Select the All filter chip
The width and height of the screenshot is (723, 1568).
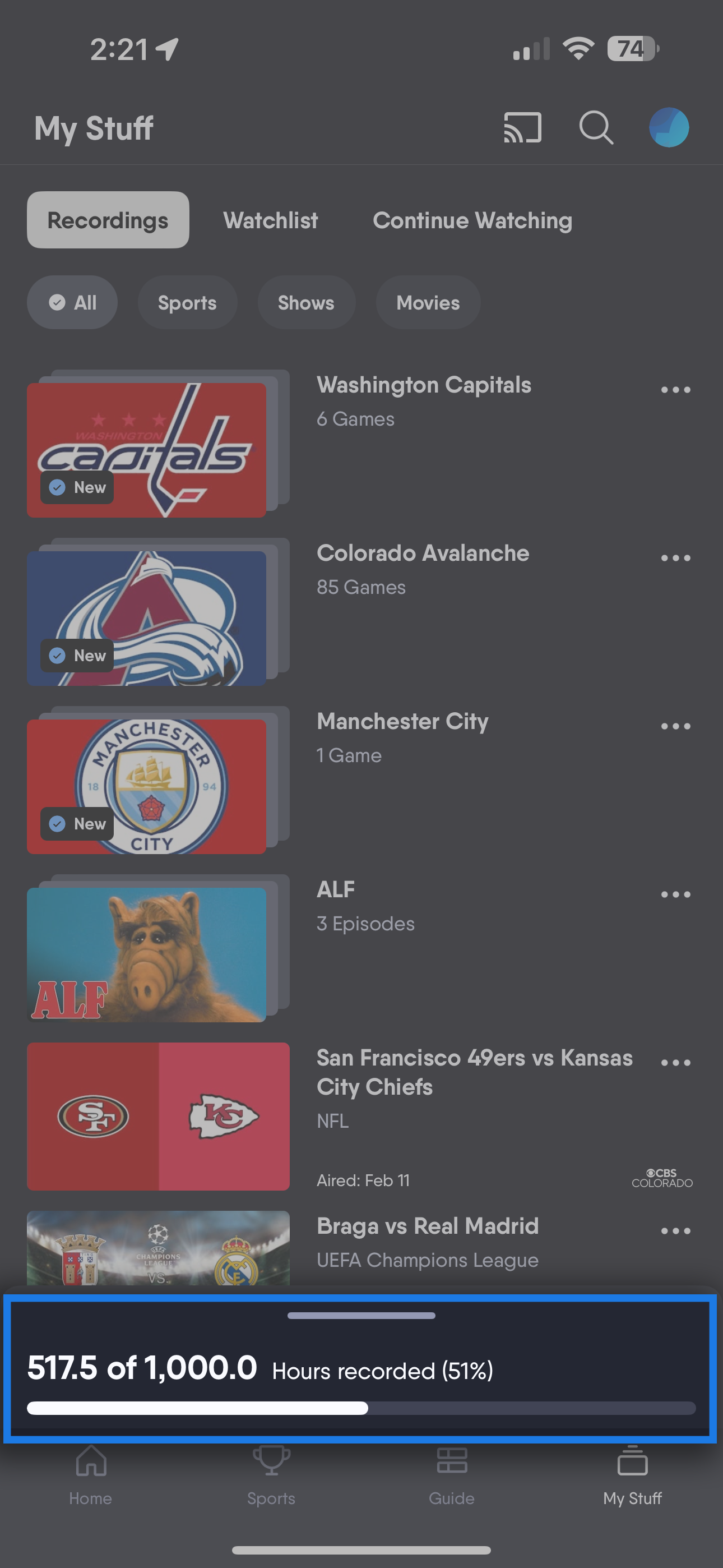coord(72,302)
